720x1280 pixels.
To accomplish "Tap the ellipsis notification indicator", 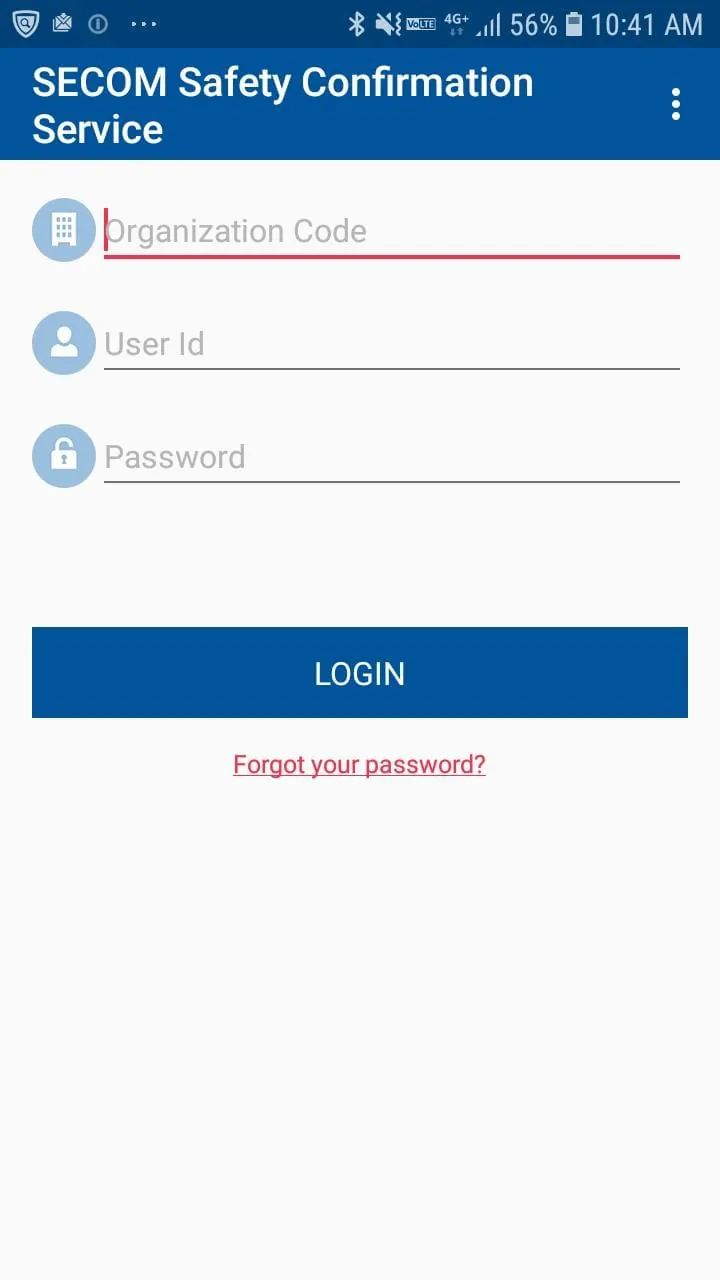I will tap(143, 24).
